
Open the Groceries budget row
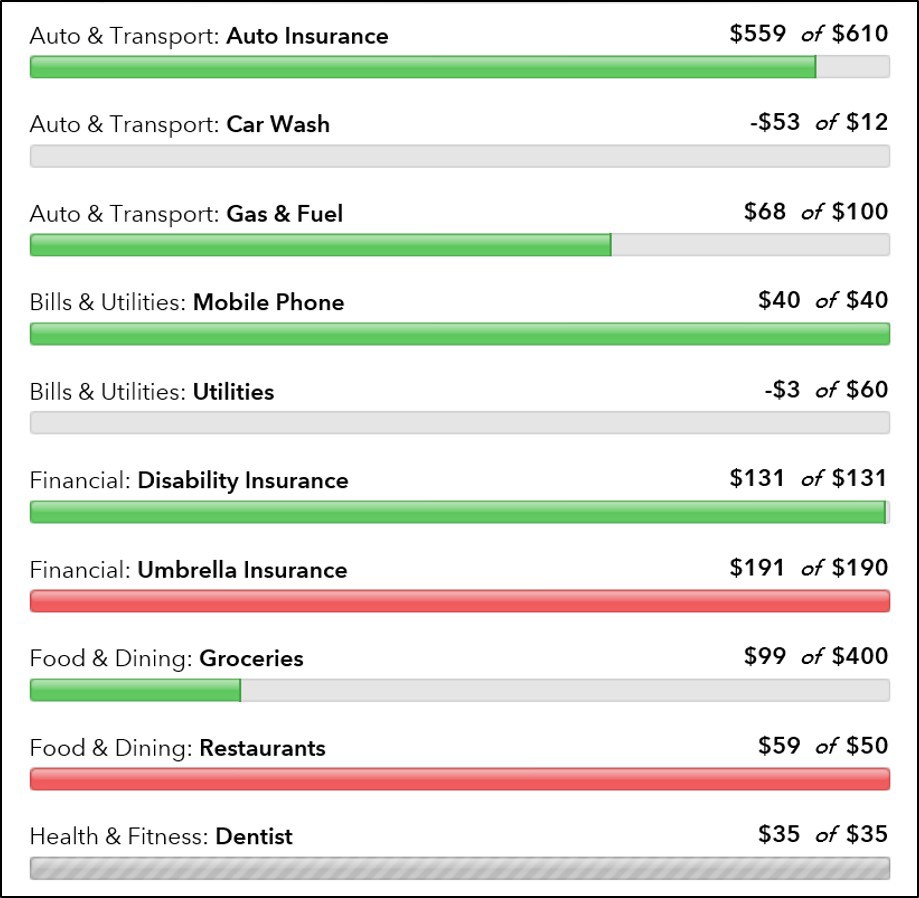tap(251, 659)
